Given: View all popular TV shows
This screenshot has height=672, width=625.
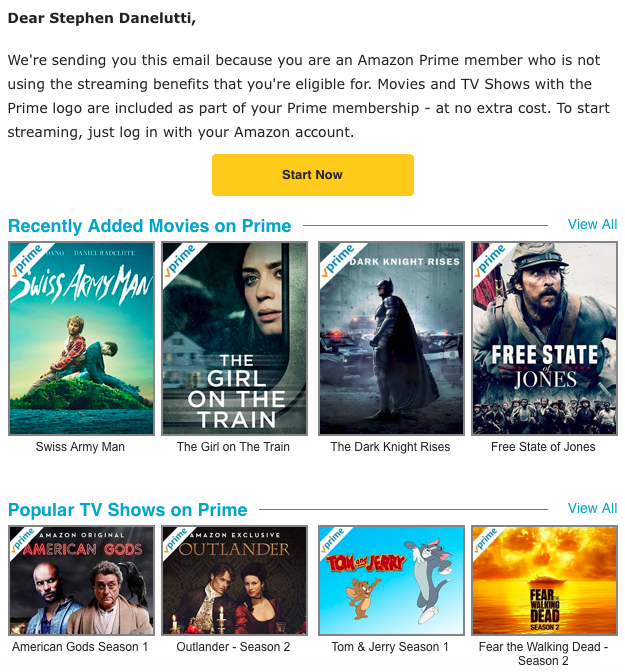Looking at the screenshot, I should click(592, 508).
